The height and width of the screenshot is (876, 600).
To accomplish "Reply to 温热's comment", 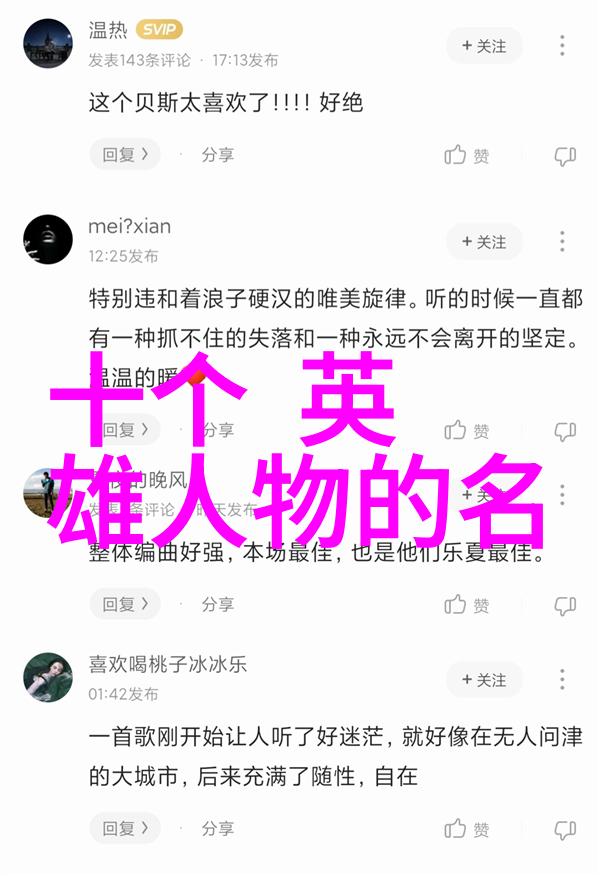I will 125,155.
